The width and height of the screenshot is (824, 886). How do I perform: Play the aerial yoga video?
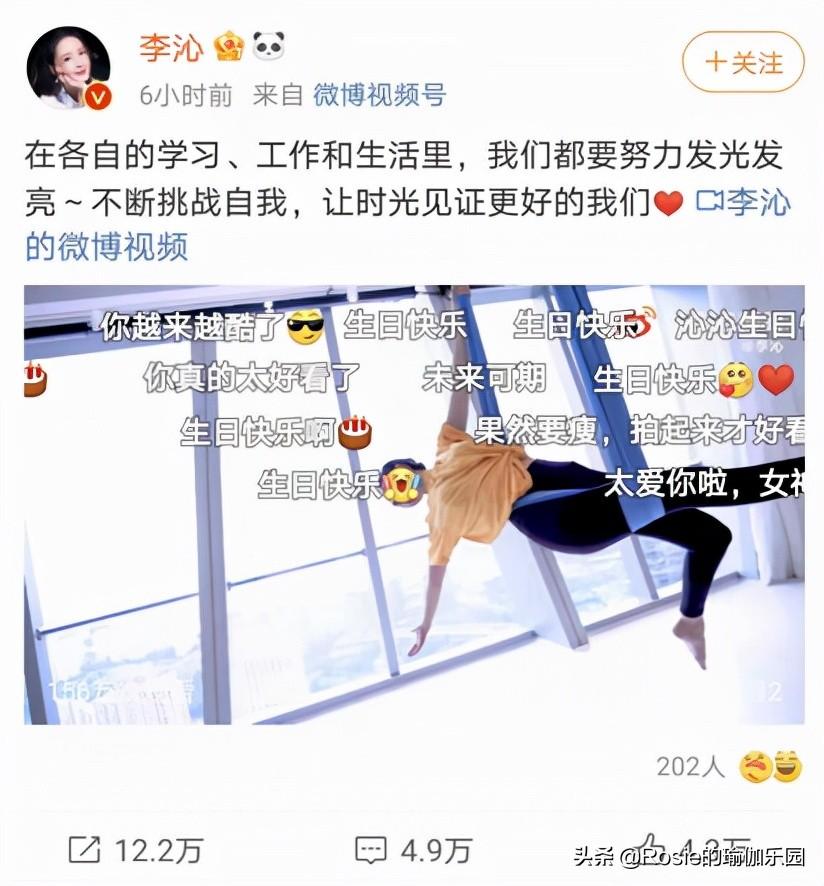point(414,504)
